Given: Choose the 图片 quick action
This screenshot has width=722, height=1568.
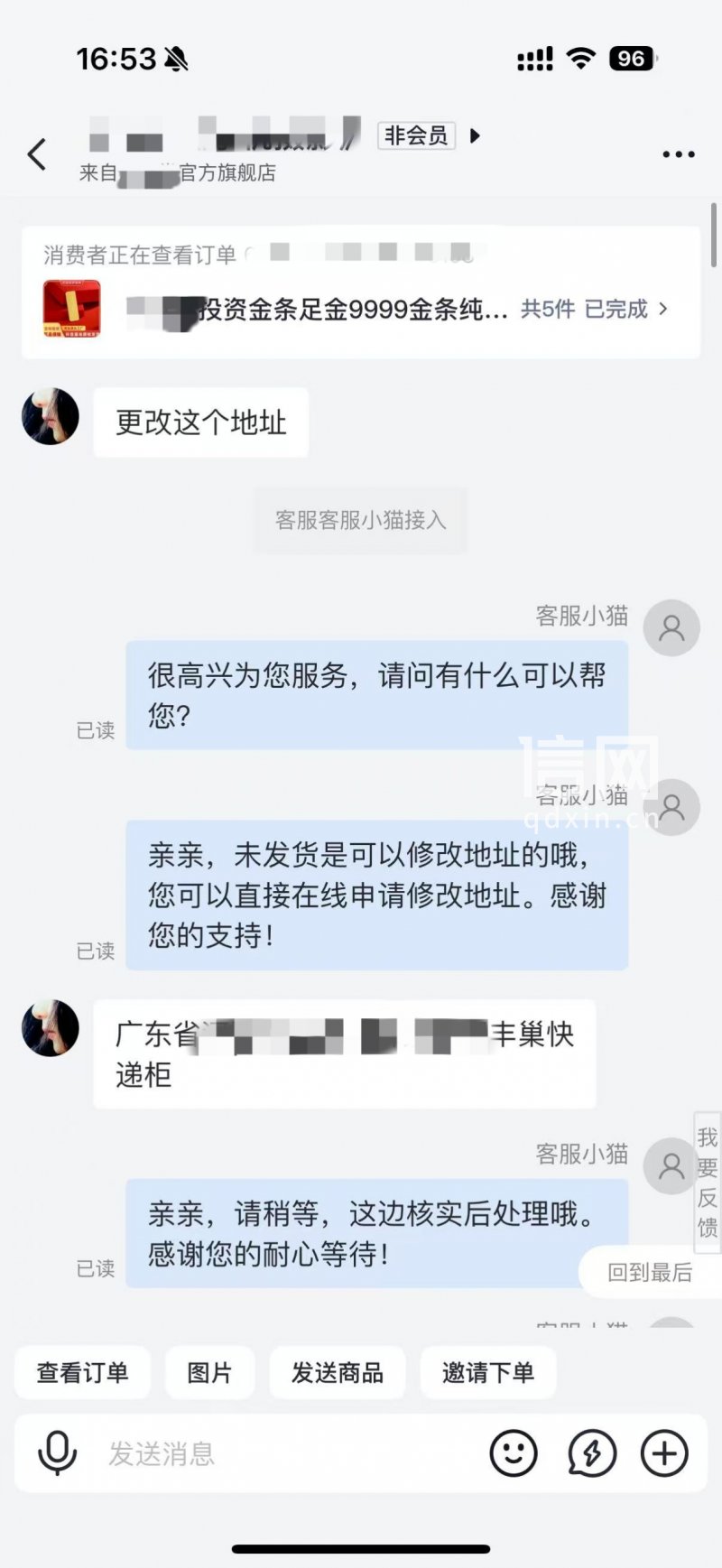Looking at the screenshot, I should click(209, 1373).
